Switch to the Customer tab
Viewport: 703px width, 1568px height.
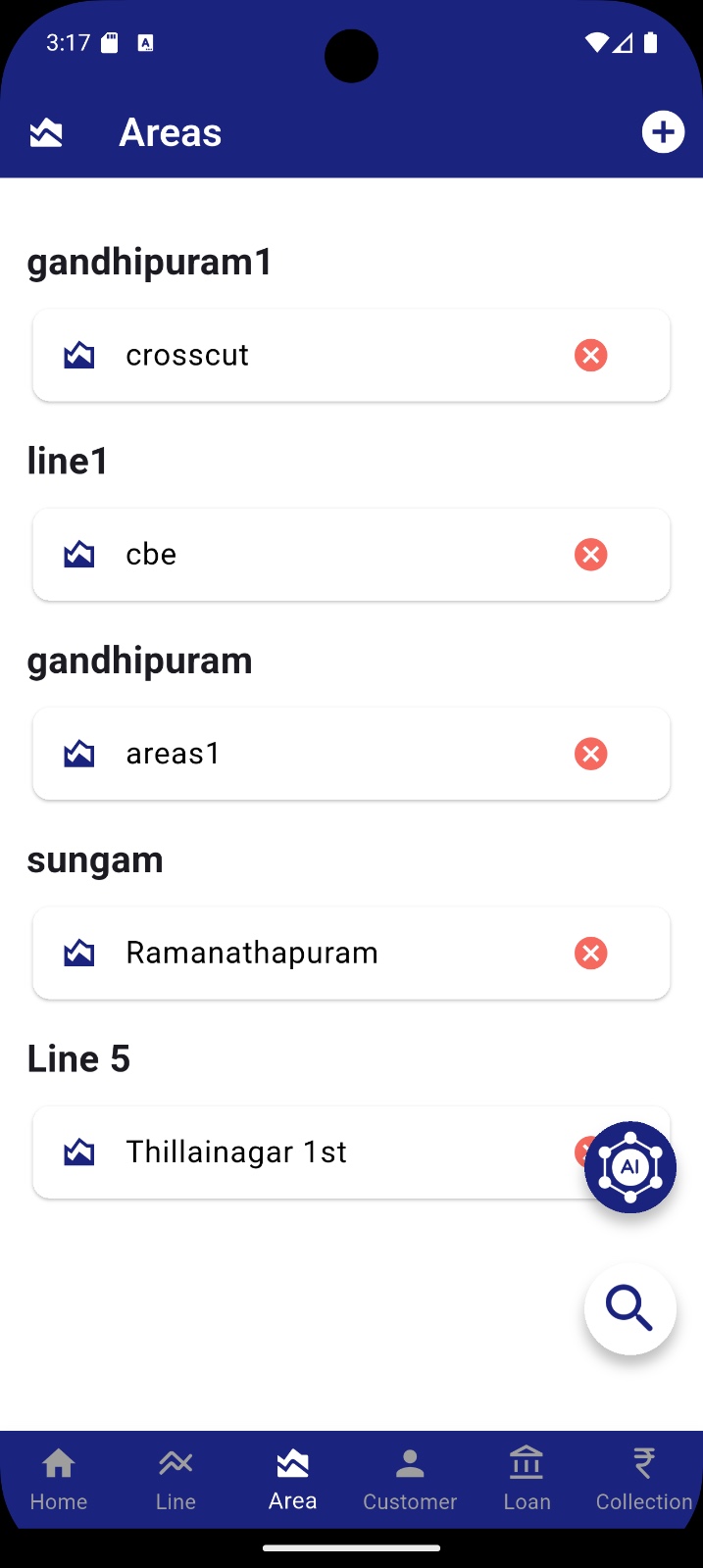point(410,1480)
